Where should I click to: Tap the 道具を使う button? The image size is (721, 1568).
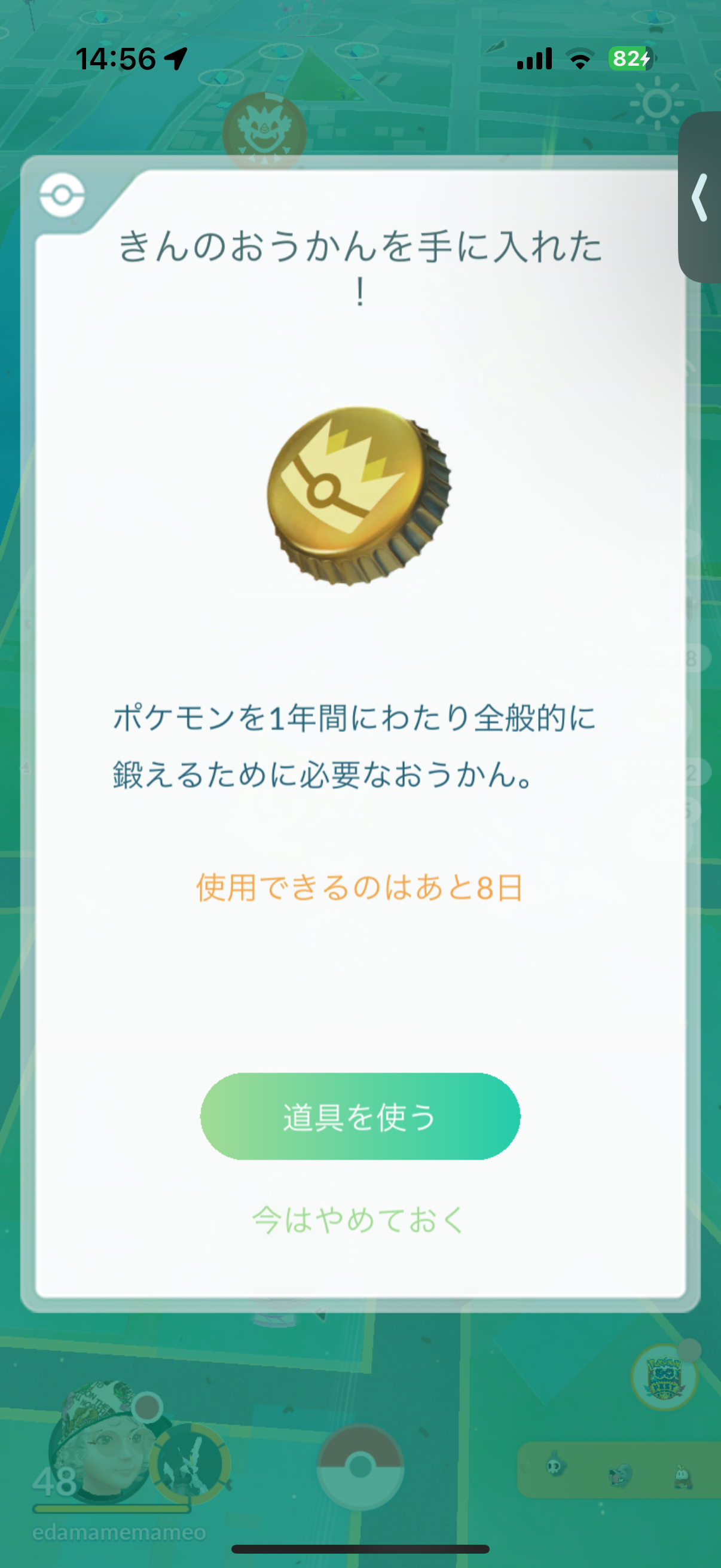pyautogui.click(x=360, y=1116)
